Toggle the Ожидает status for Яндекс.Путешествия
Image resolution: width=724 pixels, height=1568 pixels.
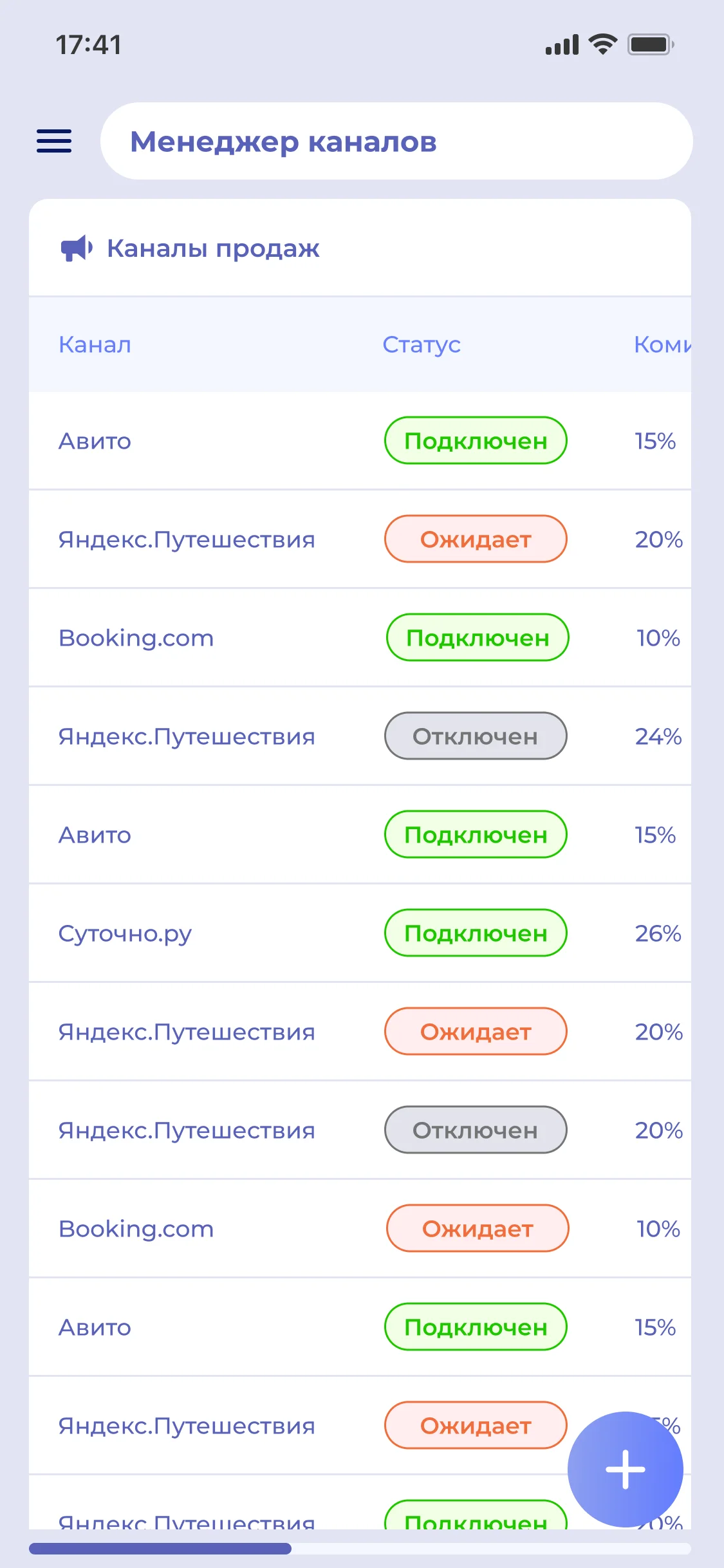tap(476, 539)
